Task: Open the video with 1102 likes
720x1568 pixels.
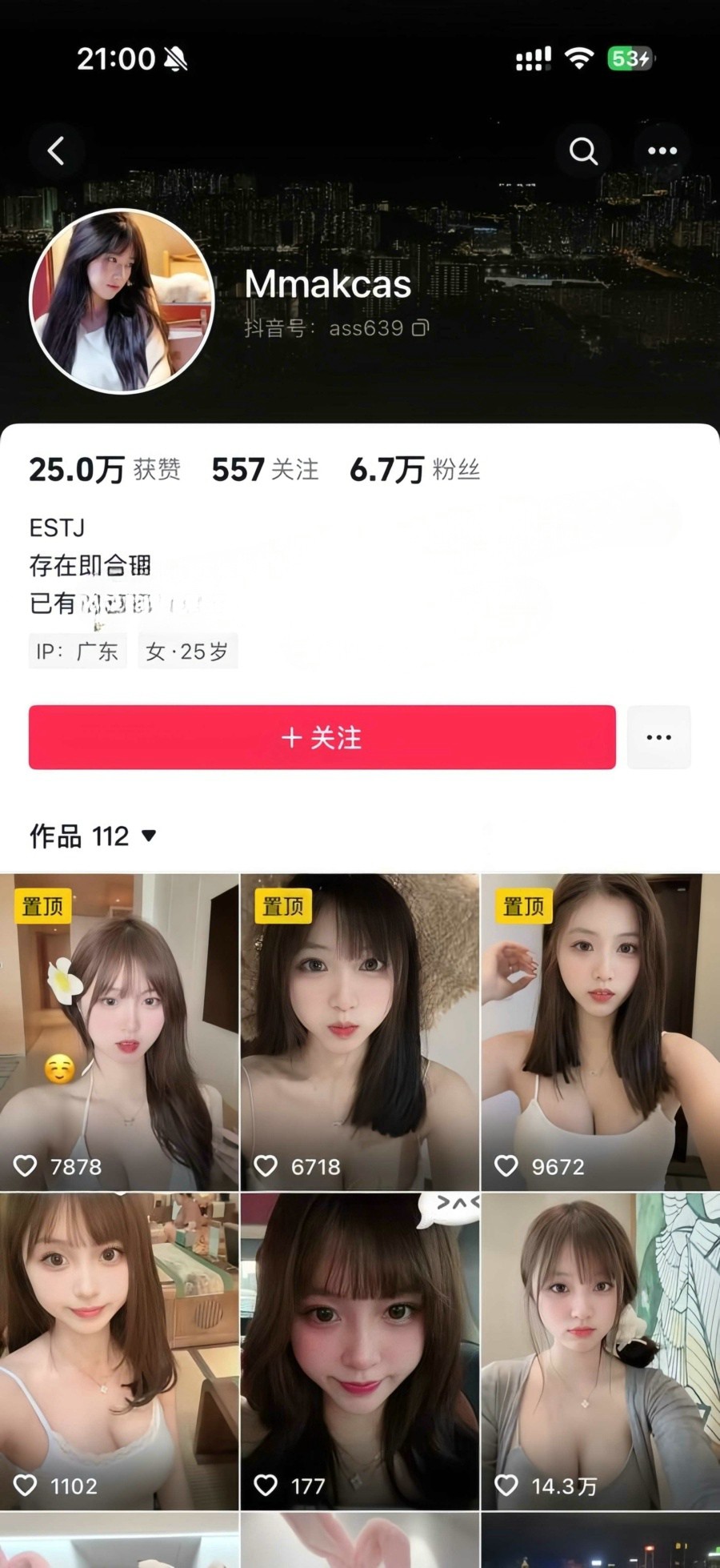Action: tap(119, 1351)
